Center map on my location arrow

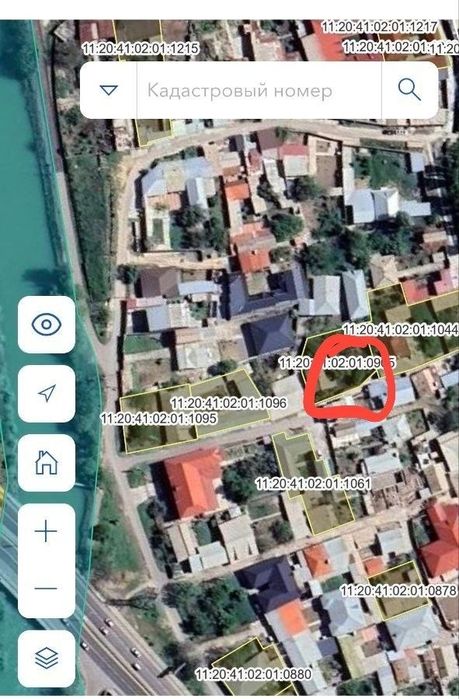point(46,393)
